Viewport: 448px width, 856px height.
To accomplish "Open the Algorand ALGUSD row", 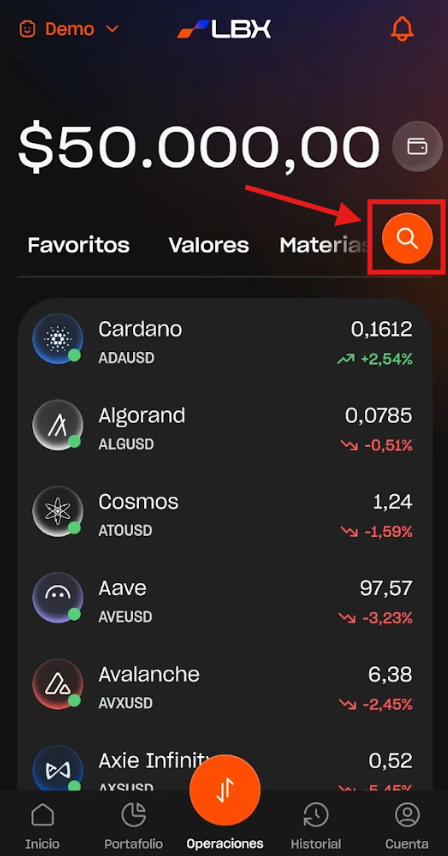I will (x=224, y=429).
